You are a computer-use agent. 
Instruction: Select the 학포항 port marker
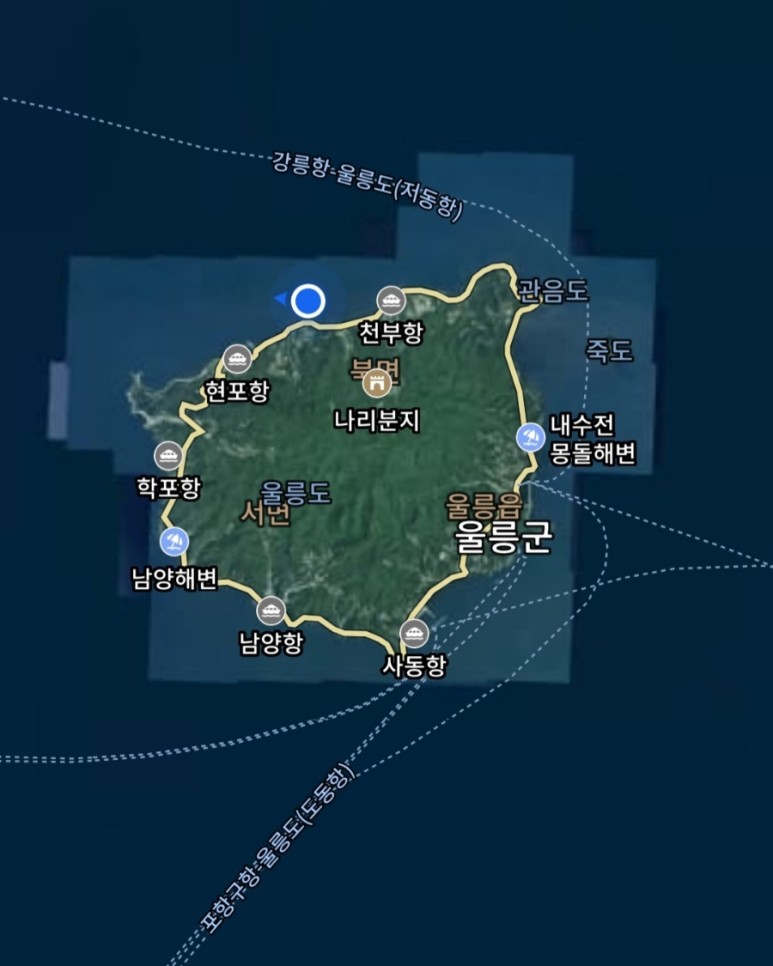[168, 456]
